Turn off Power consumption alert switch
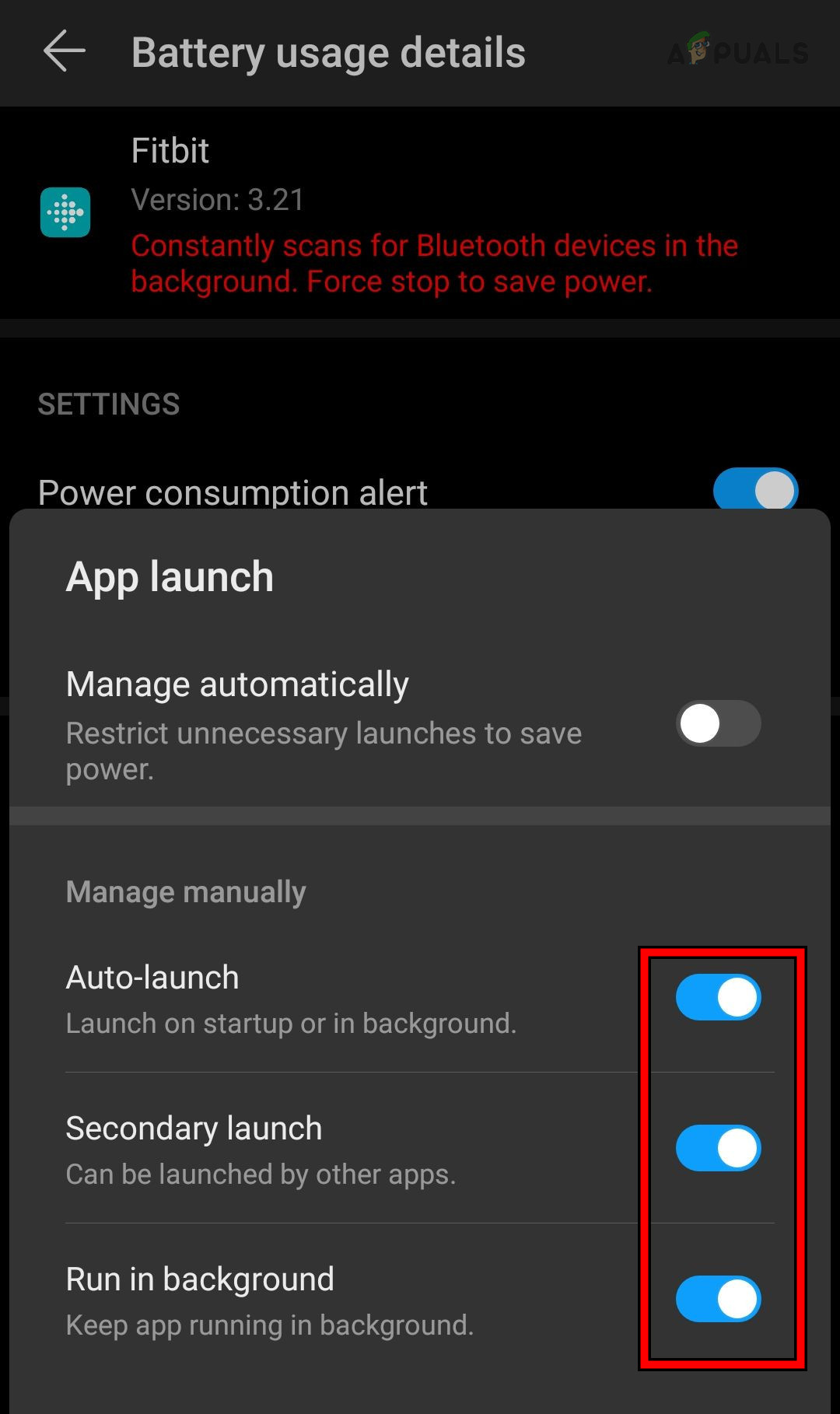The image size is (840, 1414). click(x=754, y=489)
